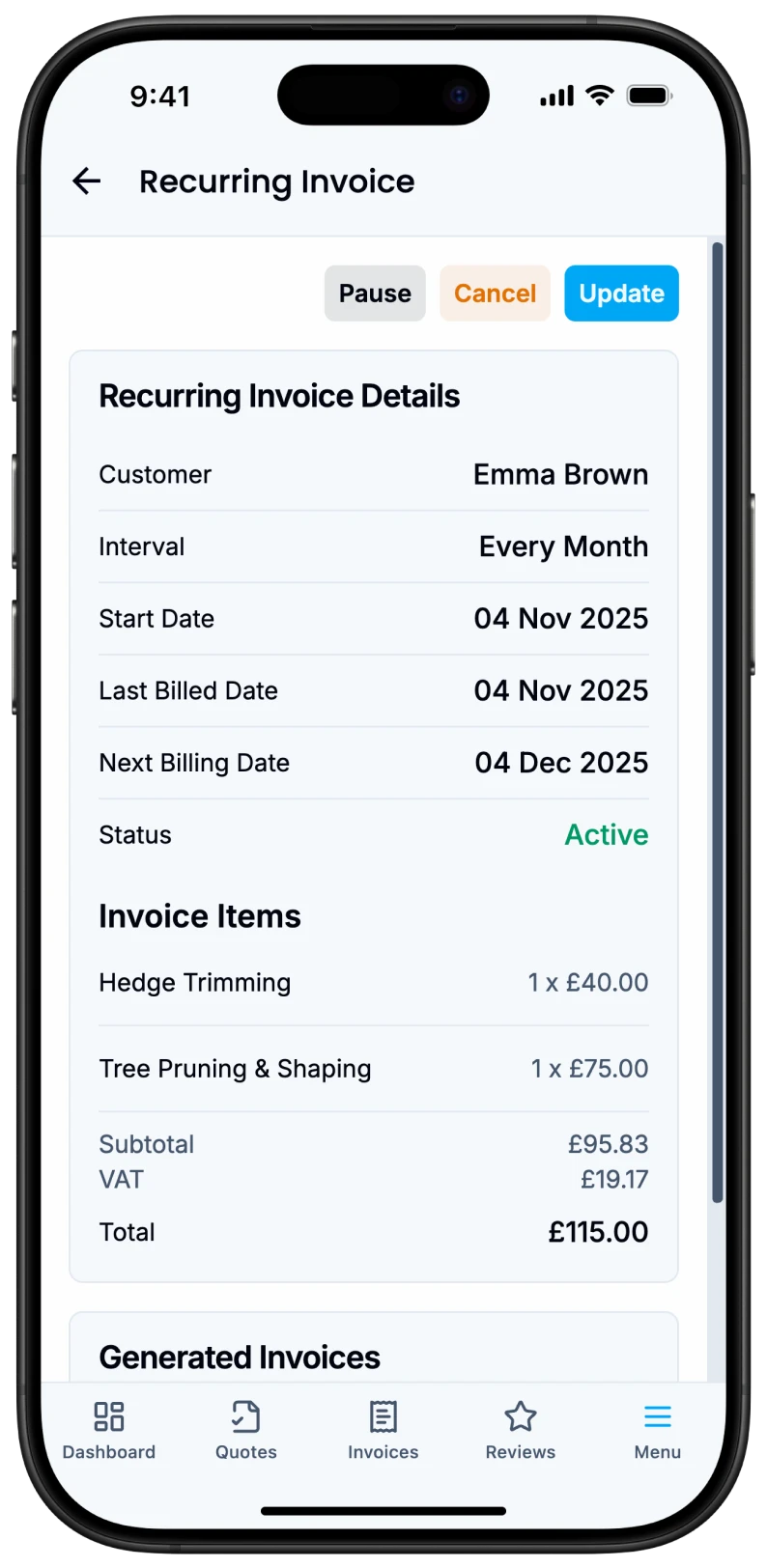767x1568 pixels.
Task: Tap the cellular signal icon
Action: 555,95
